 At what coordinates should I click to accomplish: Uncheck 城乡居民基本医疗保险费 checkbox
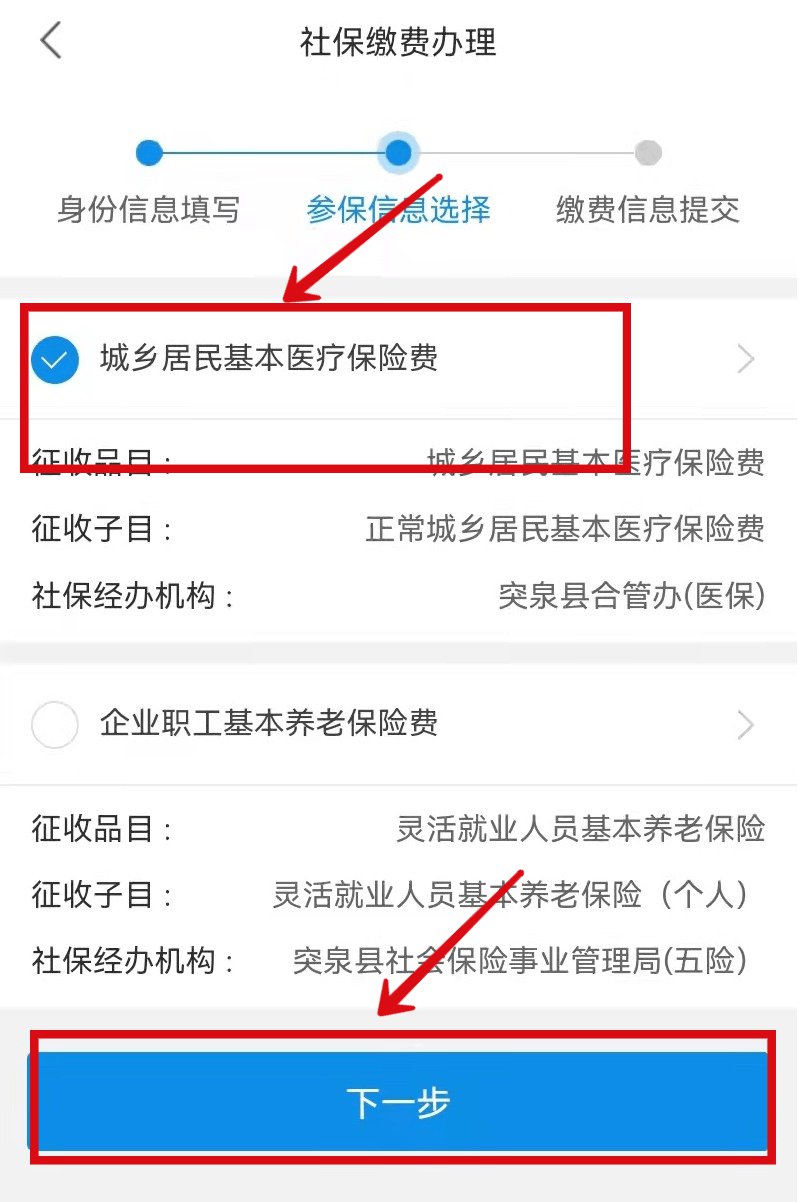pos(55,360)
